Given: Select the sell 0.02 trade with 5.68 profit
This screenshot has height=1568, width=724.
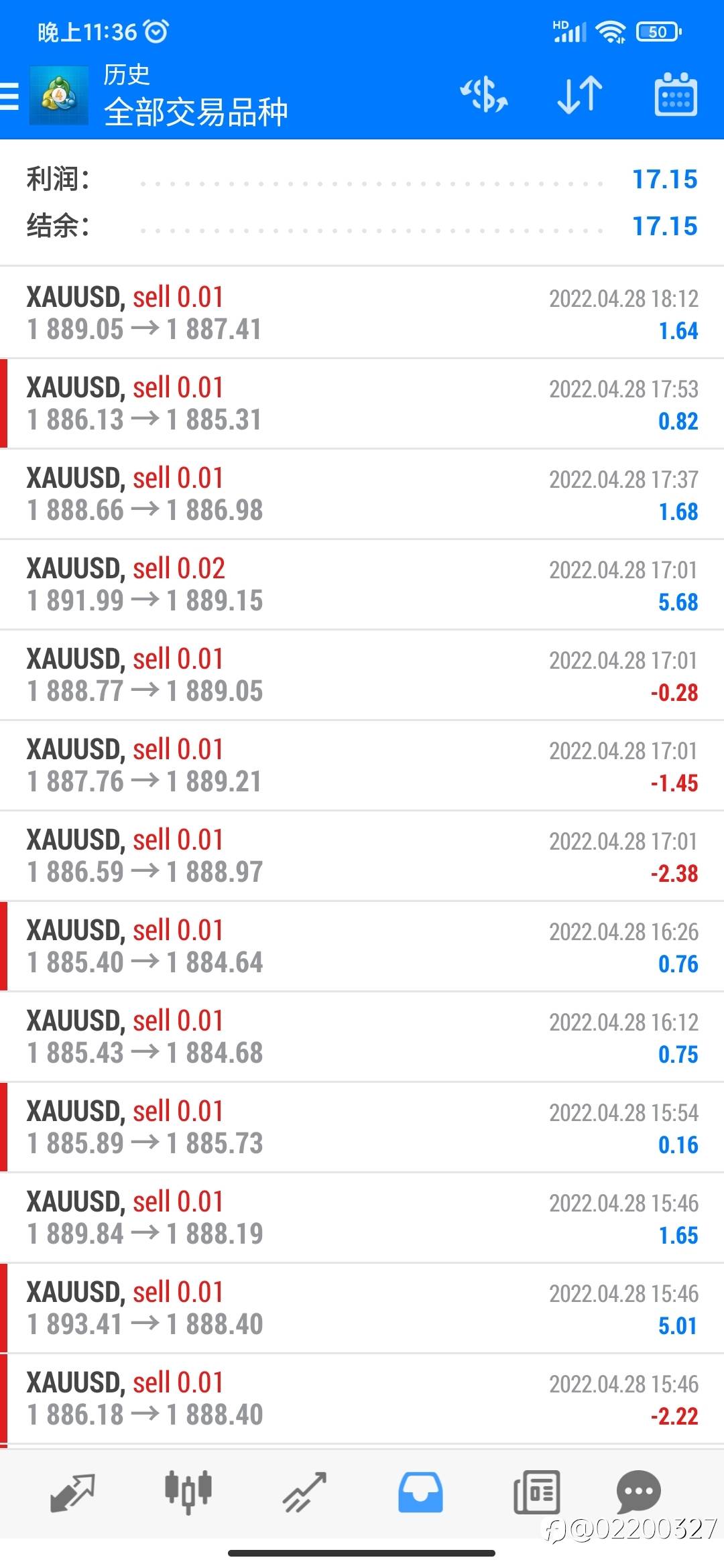Looking at the screenshot, I should (x=362, y=584).
